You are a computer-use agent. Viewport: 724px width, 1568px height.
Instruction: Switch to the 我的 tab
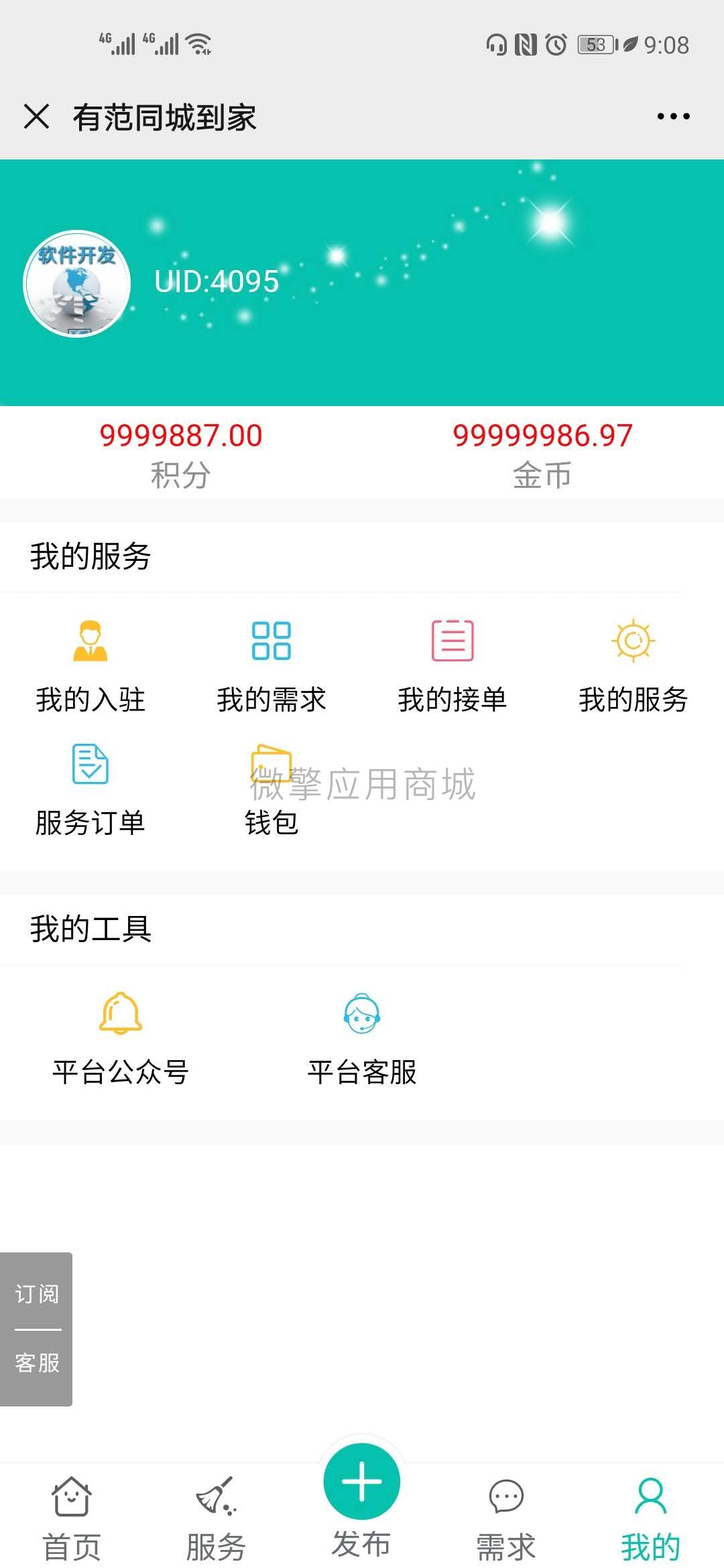pyautogui.click(x=650, y=1508)
